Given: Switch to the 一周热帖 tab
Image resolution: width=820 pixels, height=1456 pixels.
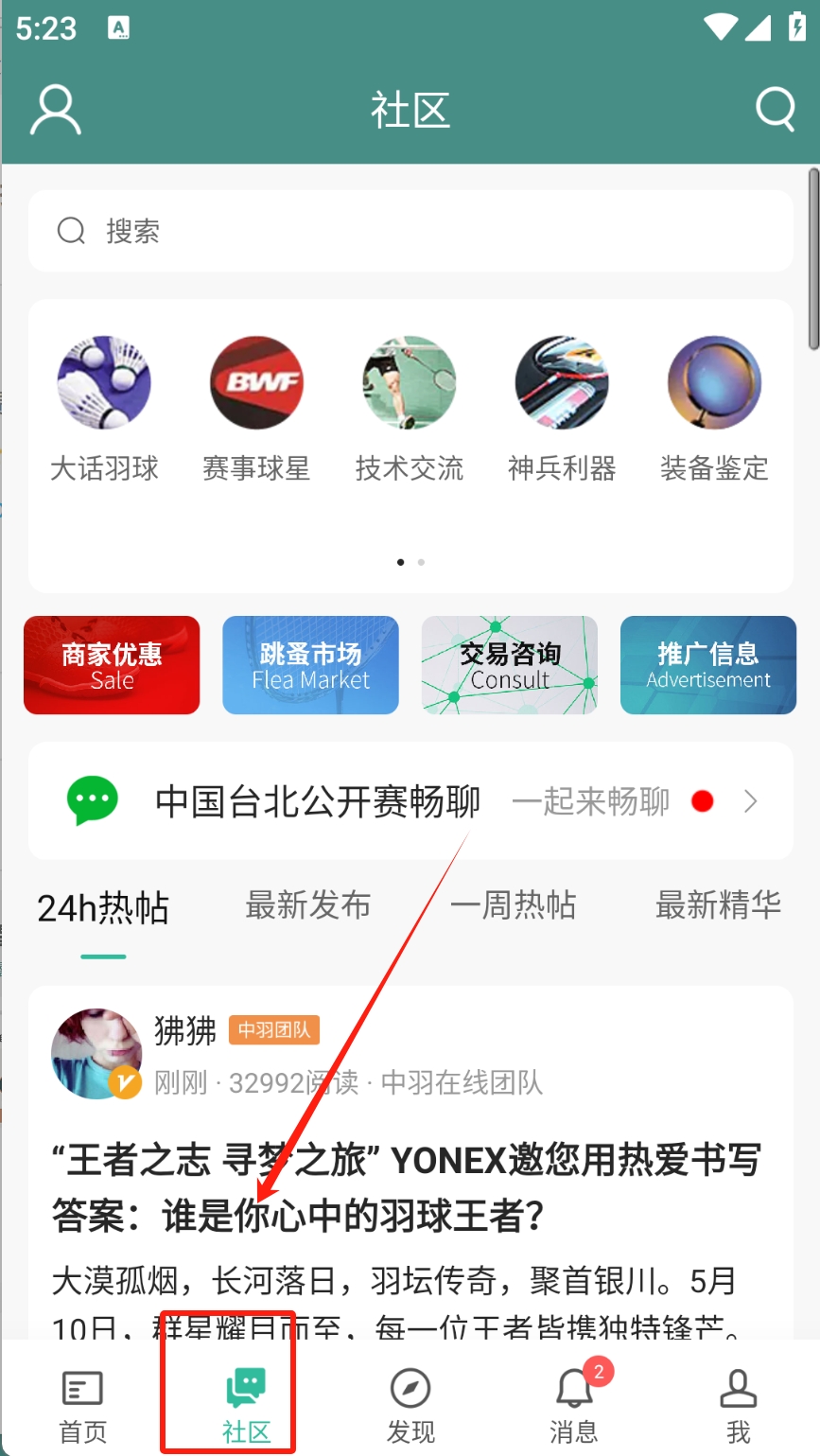Looking at the screenshot, I should 514,905.
